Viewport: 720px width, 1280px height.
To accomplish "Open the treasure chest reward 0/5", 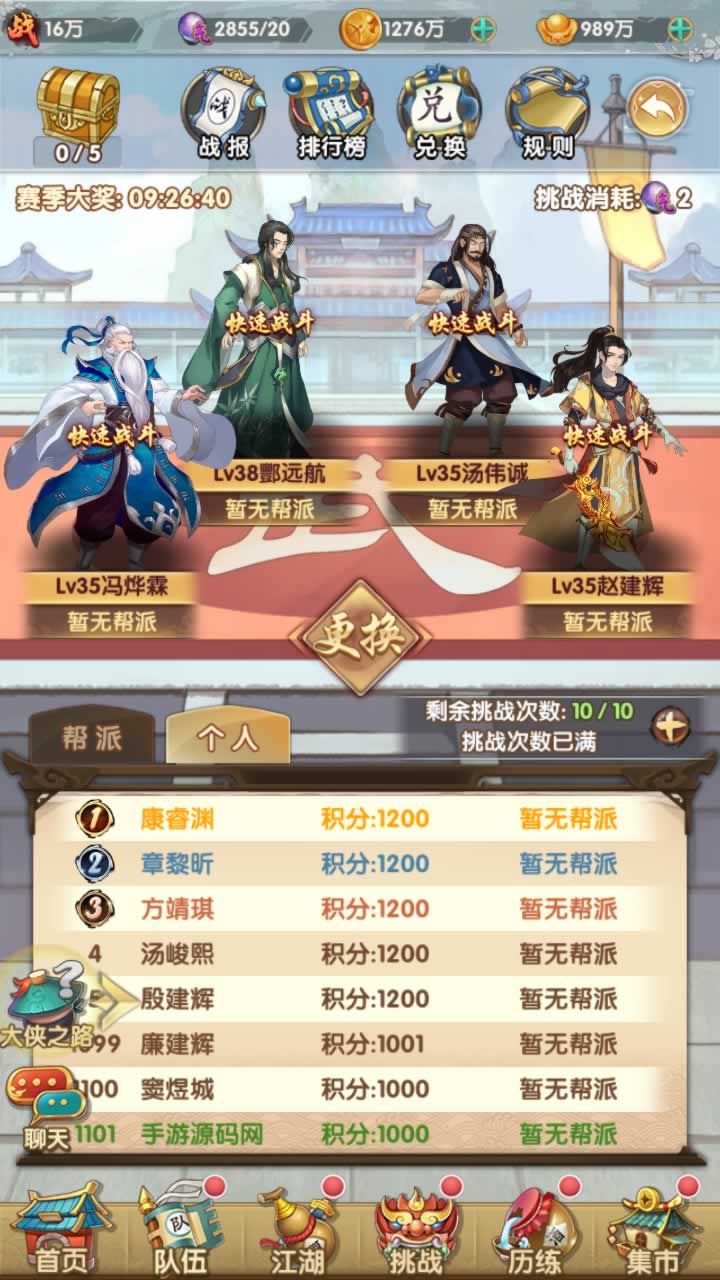I will tap(77, 108).
